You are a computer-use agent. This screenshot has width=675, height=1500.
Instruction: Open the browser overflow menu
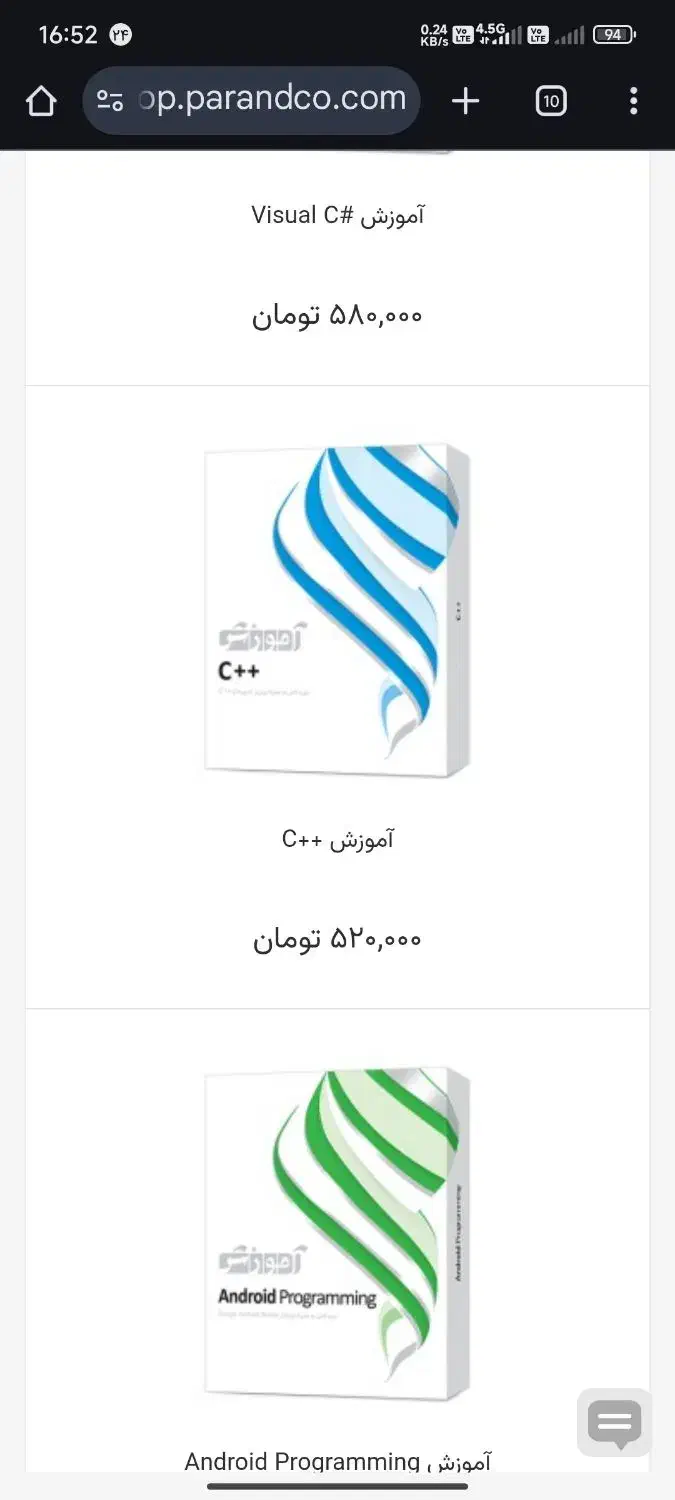(632, 101)
